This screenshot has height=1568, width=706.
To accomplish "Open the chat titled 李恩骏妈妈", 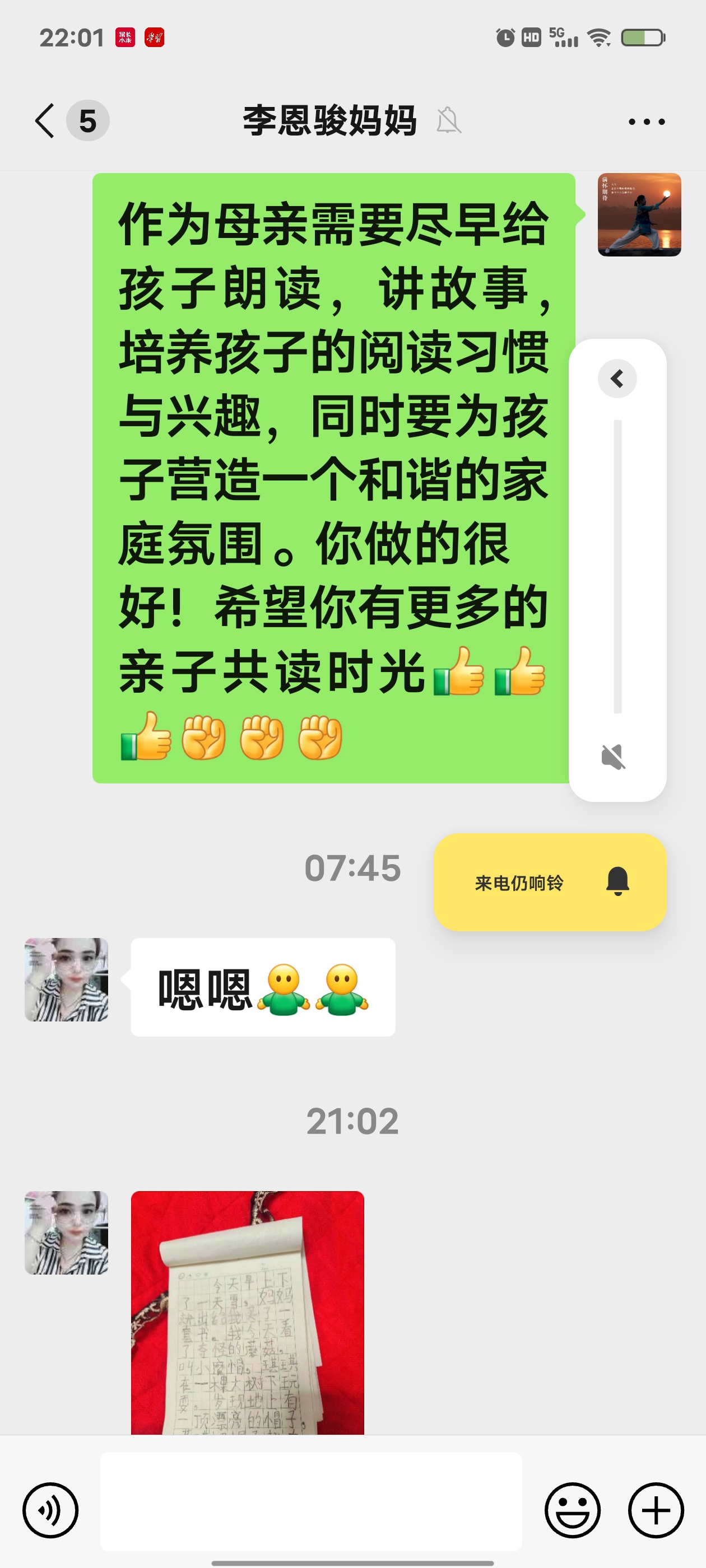I will 328,120.
